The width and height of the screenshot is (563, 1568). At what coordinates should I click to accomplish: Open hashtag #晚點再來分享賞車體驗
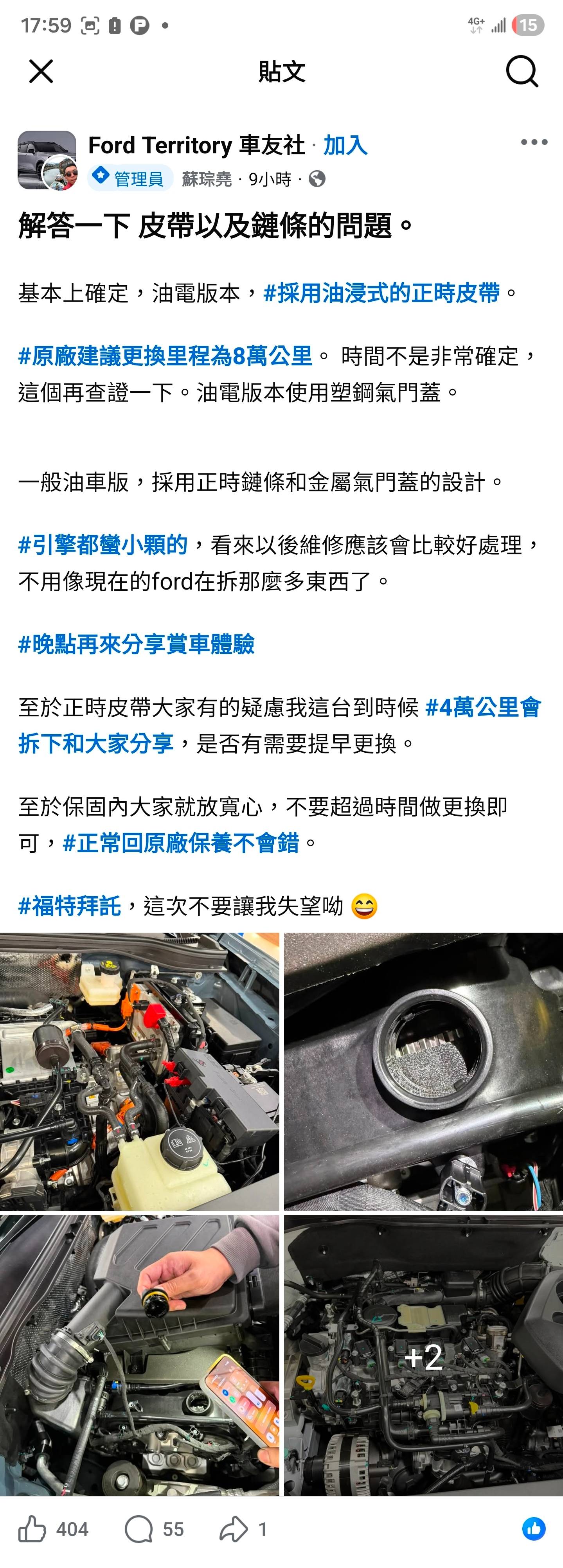tap(136, 644)
